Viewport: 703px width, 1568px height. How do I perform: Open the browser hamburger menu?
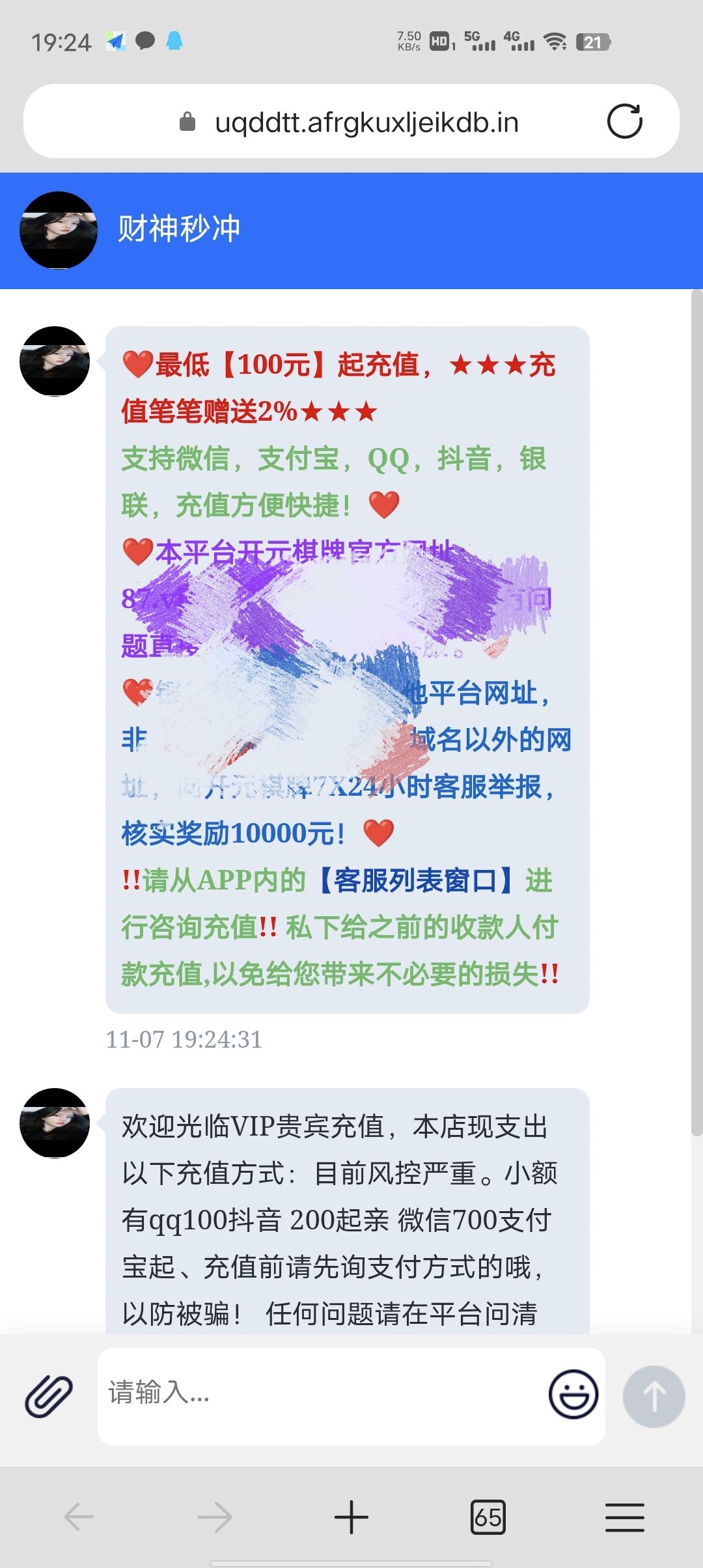click(x=624, y=1517)
